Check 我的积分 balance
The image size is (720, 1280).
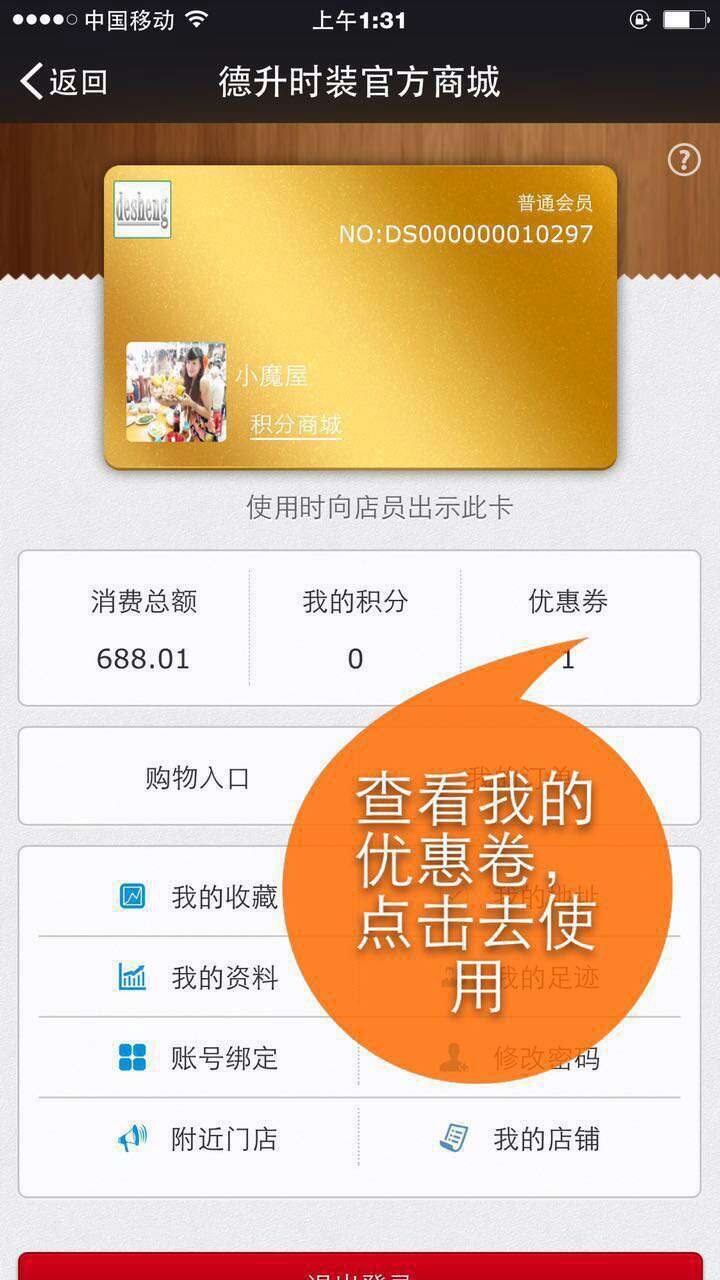tap(355, 628)
